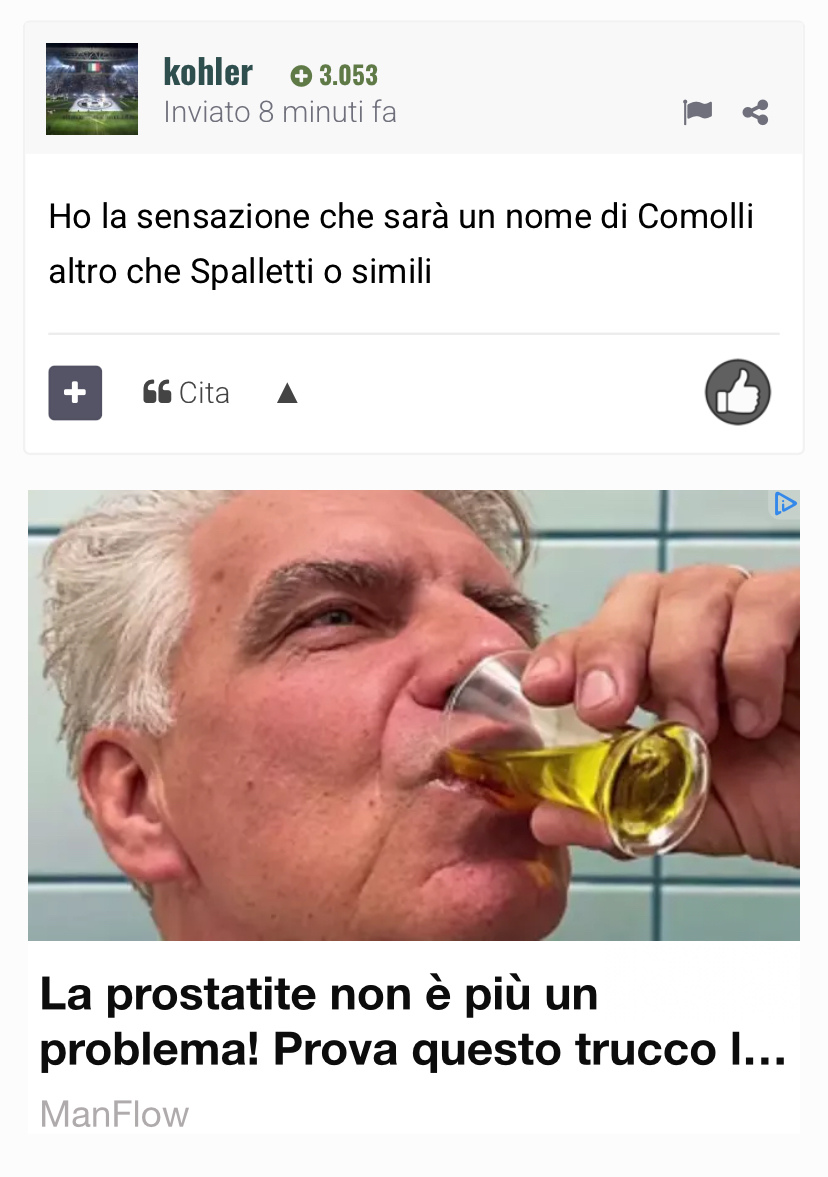Share kohler's post
828x1177 pixels.
pyautogui.click(x=755, y=112)
